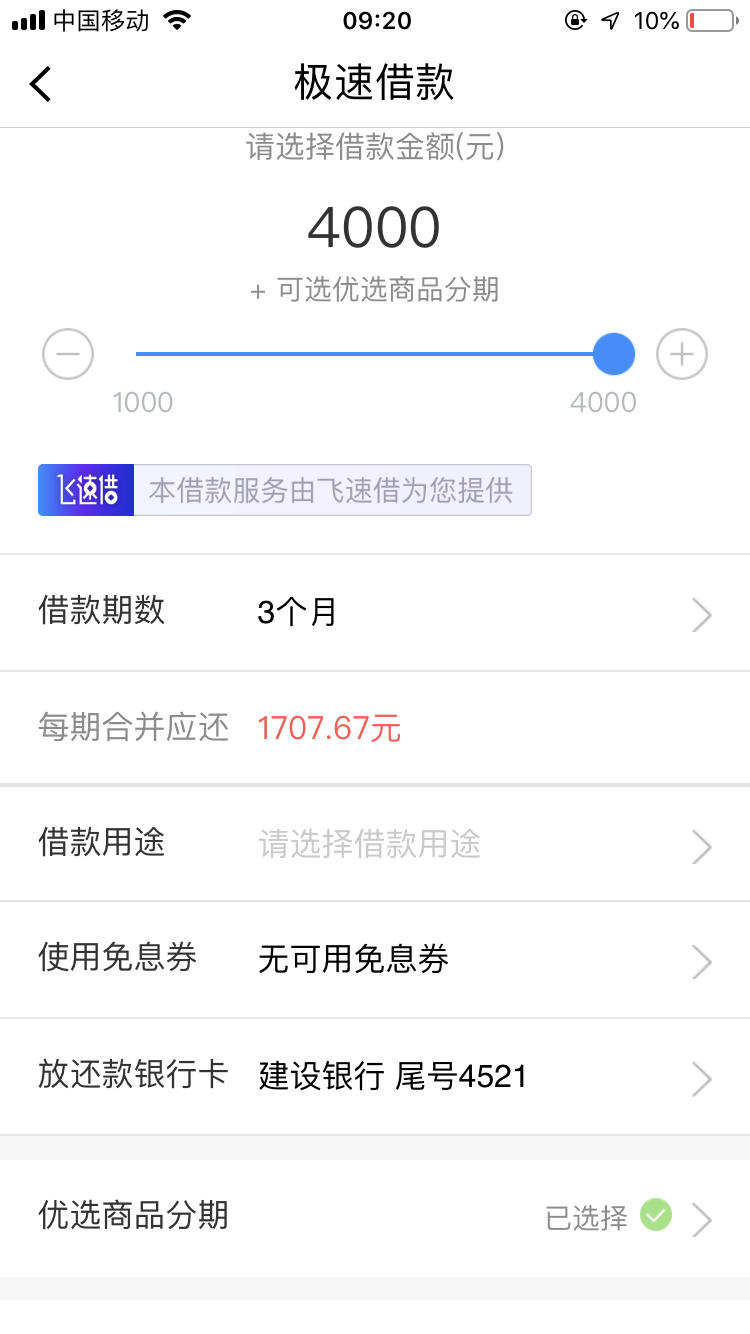Increase loan amount with the plus button

681,354
